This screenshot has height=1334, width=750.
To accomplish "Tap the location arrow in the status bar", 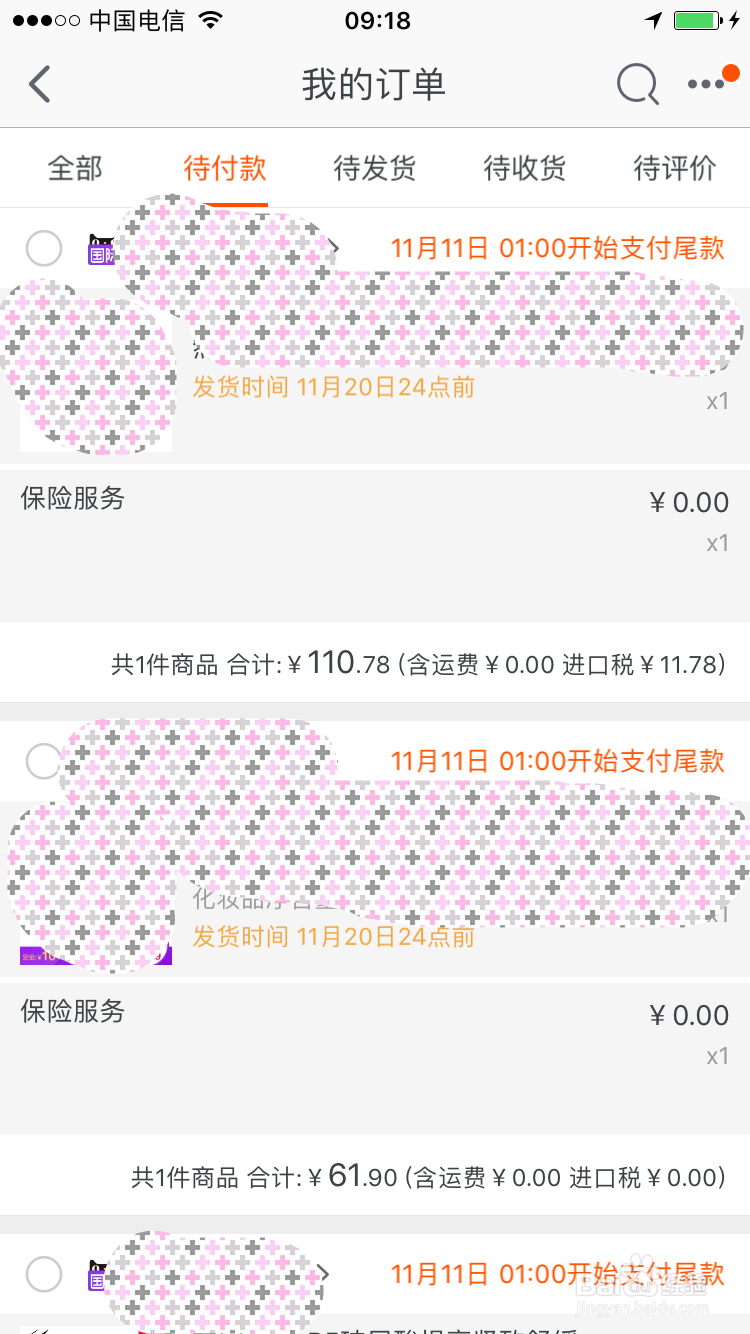I will (654, 19).
